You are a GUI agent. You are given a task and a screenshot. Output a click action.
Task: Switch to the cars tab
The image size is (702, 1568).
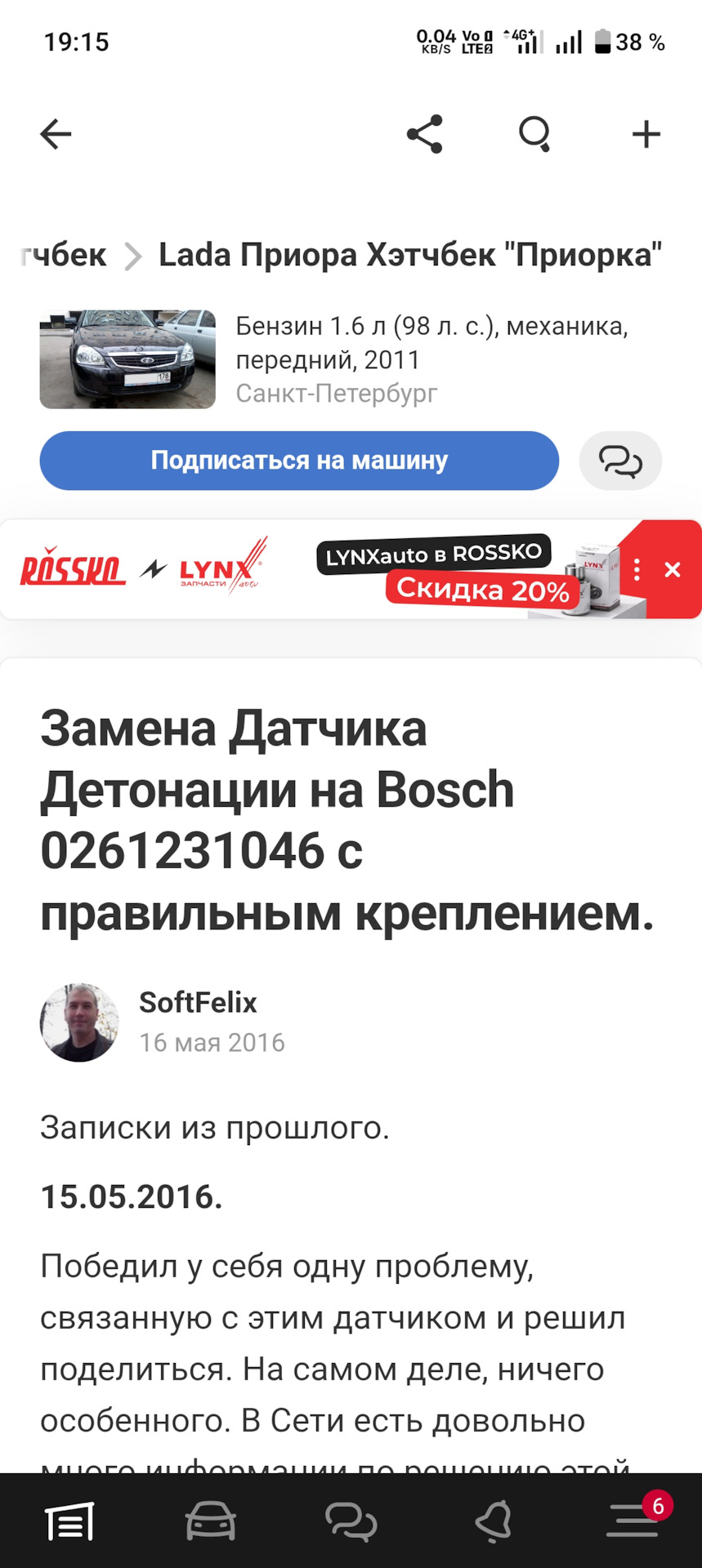tap(211, 1521)
